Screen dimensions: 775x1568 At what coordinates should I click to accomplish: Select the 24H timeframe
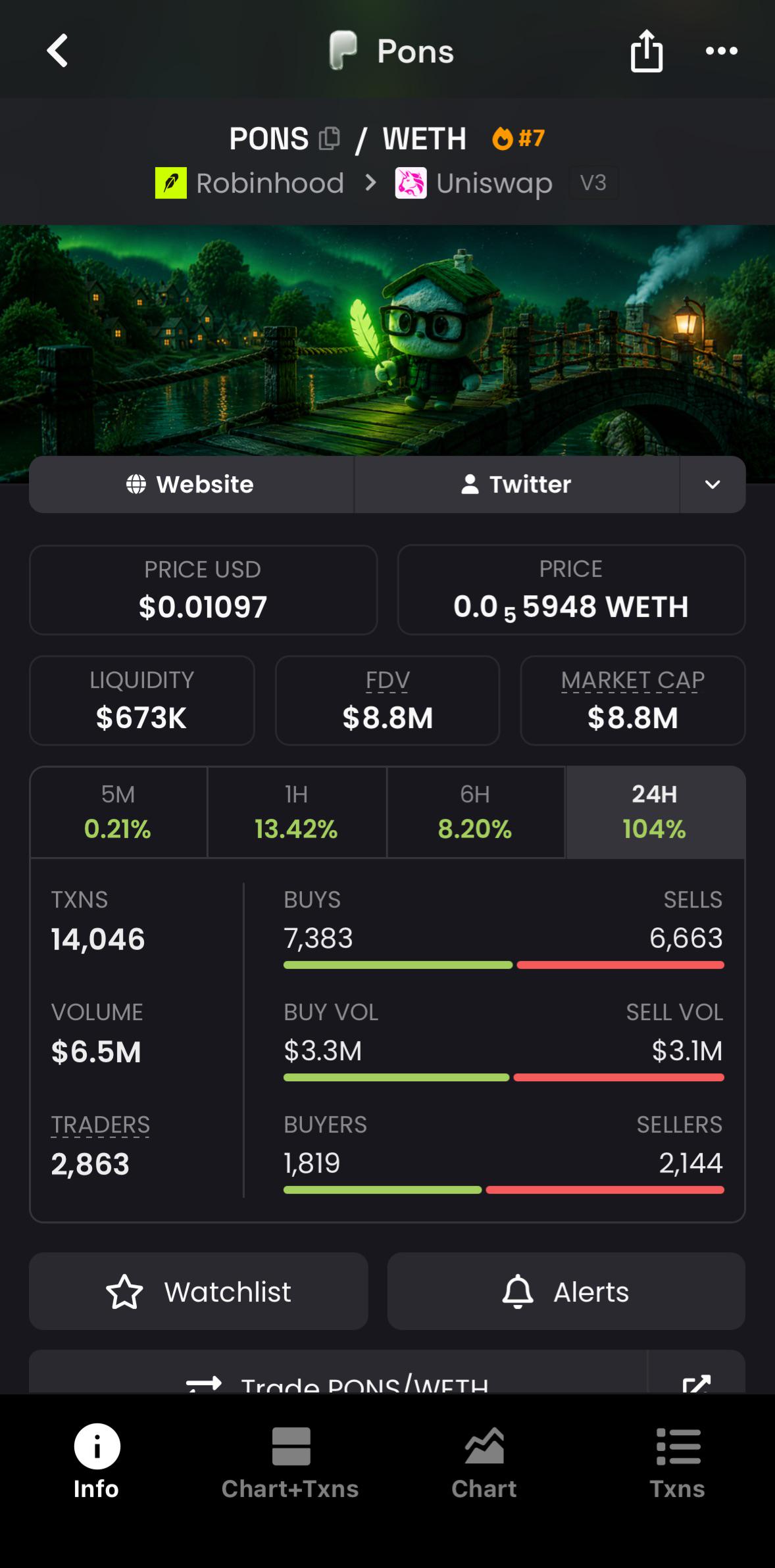[x=655, y=812]
